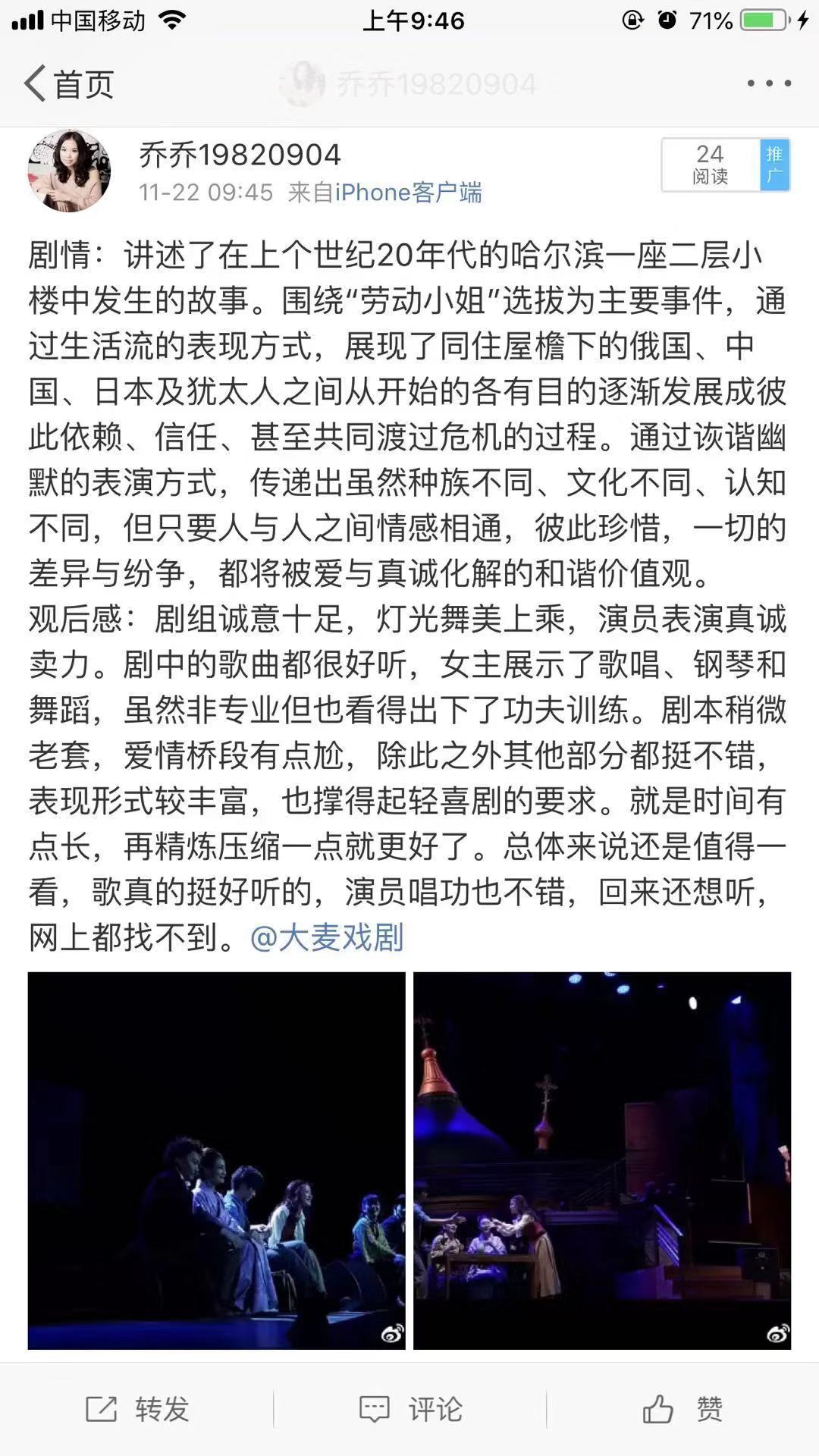Open the three-dot overflow menu

(x=769, y=83)
